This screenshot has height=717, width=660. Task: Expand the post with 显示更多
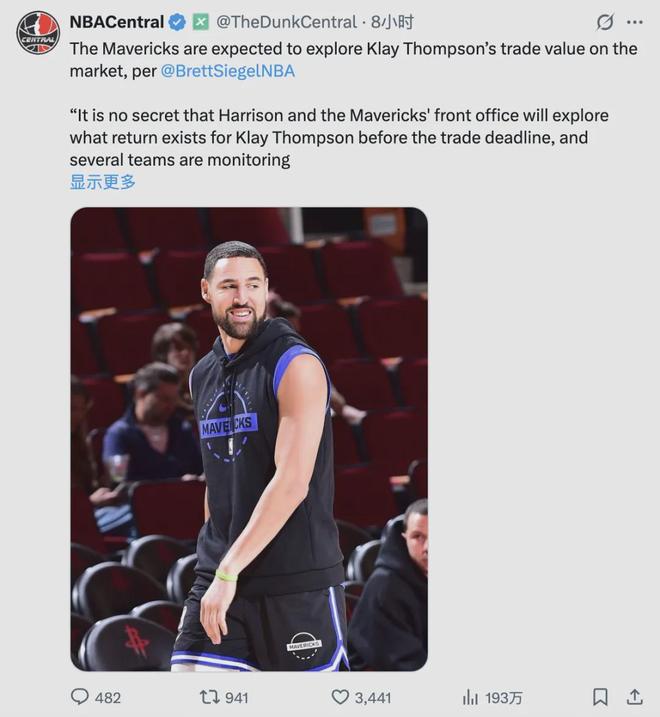tap(102, 182)
